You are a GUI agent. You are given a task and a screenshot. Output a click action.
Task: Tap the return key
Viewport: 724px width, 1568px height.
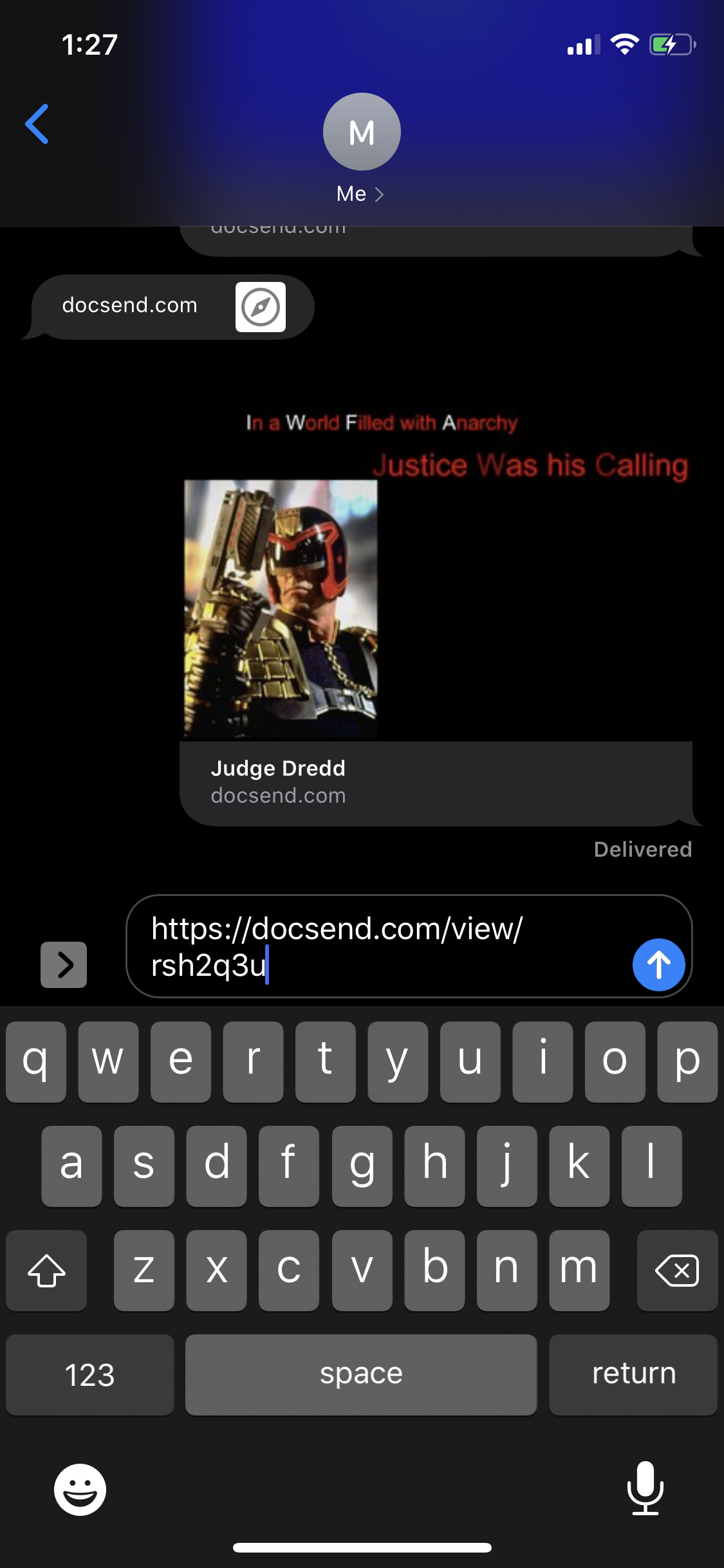(633, 1374)
